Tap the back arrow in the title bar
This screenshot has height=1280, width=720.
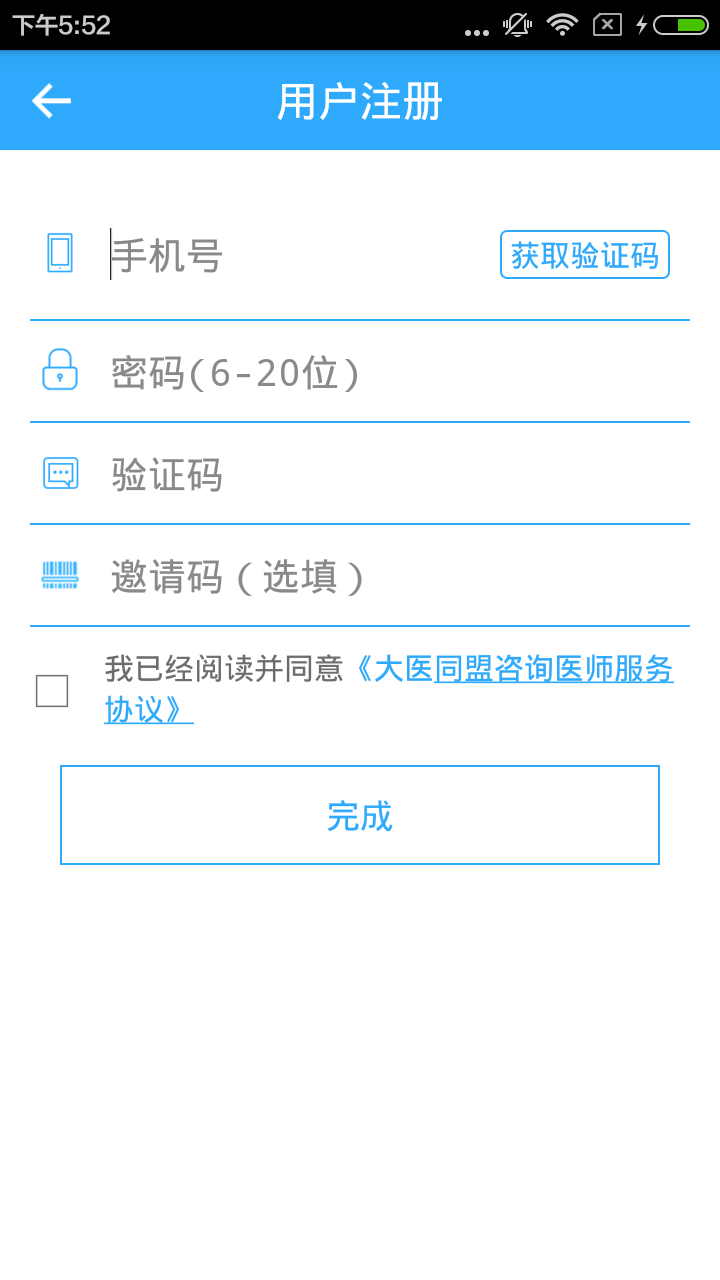tap(50, 100)
